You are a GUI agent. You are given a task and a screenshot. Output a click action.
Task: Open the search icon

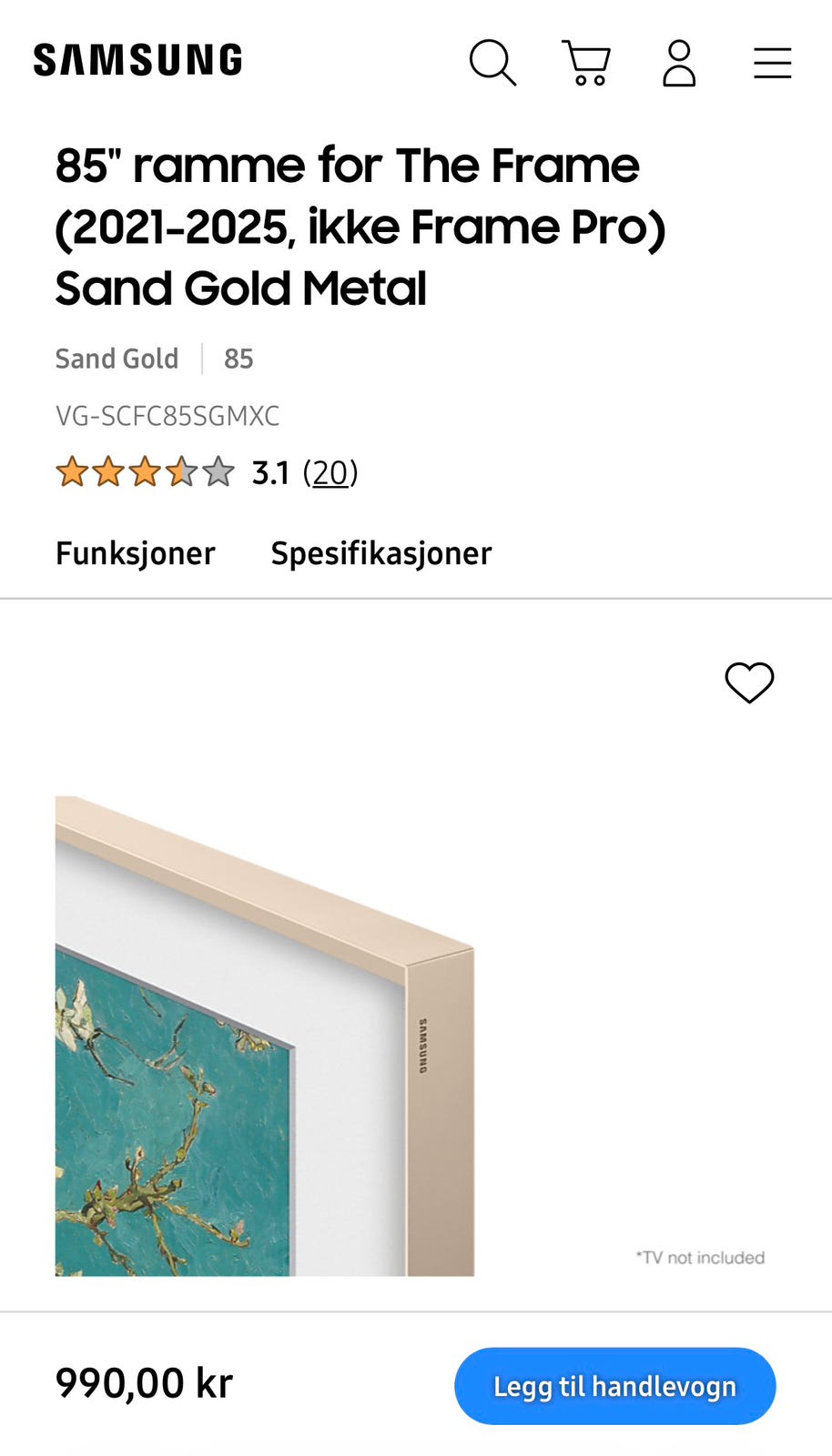(x=494, y=63)
